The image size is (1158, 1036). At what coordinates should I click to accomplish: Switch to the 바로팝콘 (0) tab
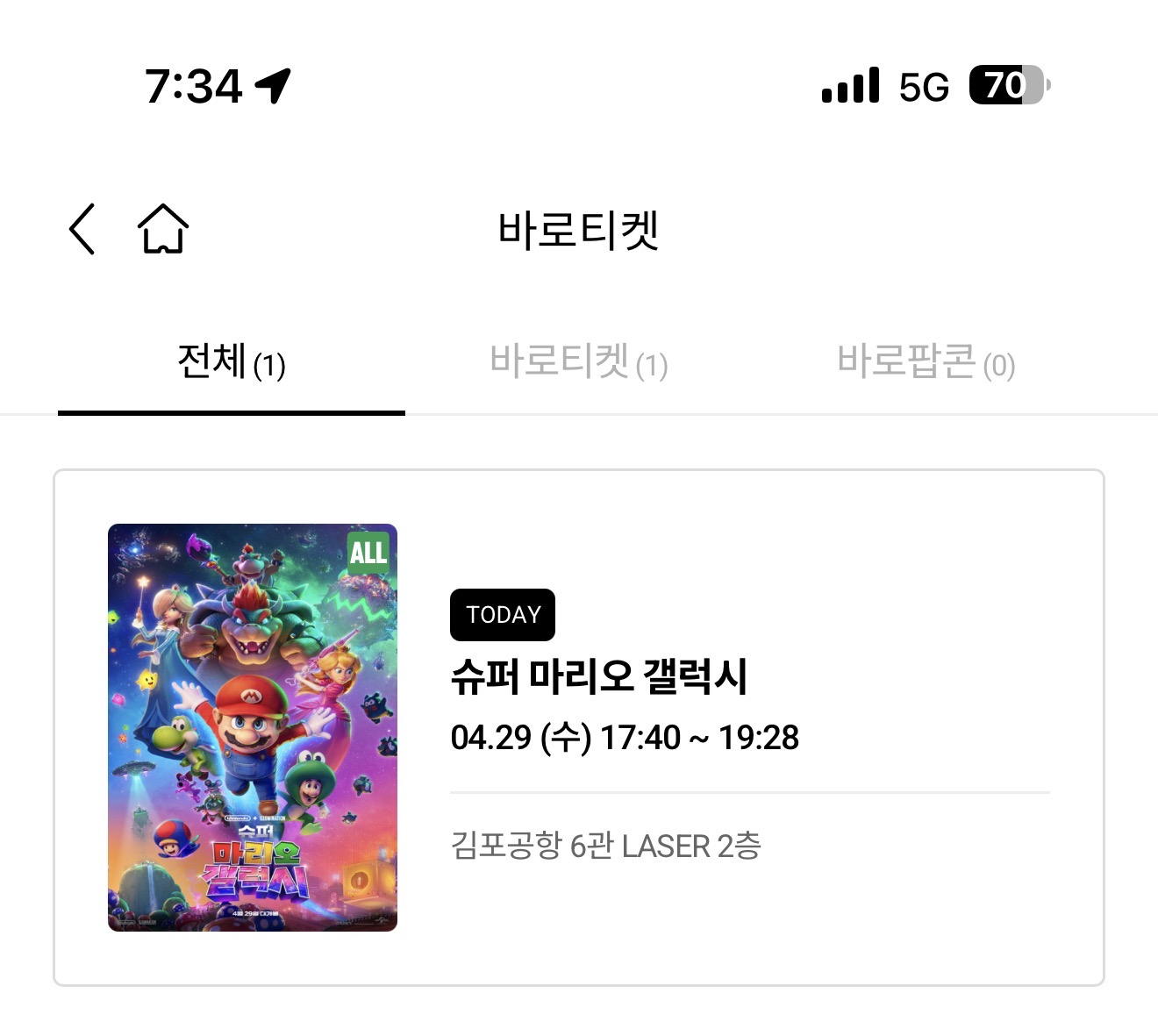(926, 362)
